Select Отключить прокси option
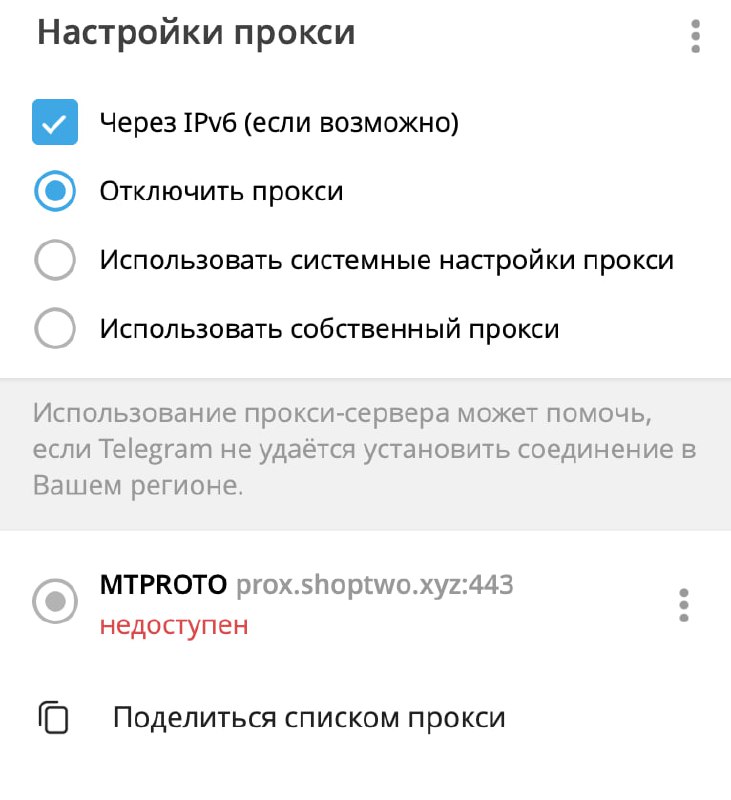This screenshot has width=731, height=800. [x=54, y=191]
